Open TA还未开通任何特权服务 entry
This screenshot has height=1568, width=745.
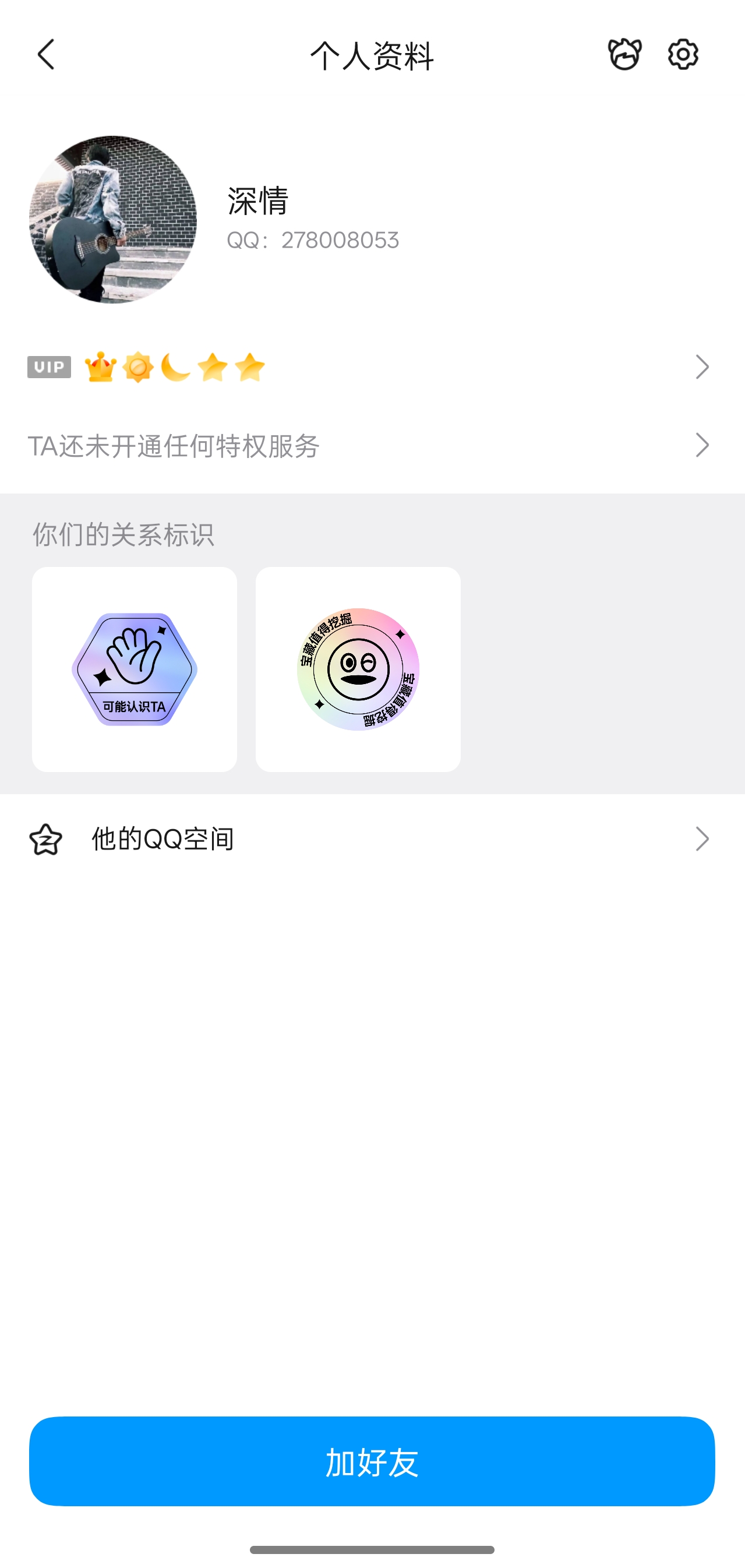(x=175, y=446)
